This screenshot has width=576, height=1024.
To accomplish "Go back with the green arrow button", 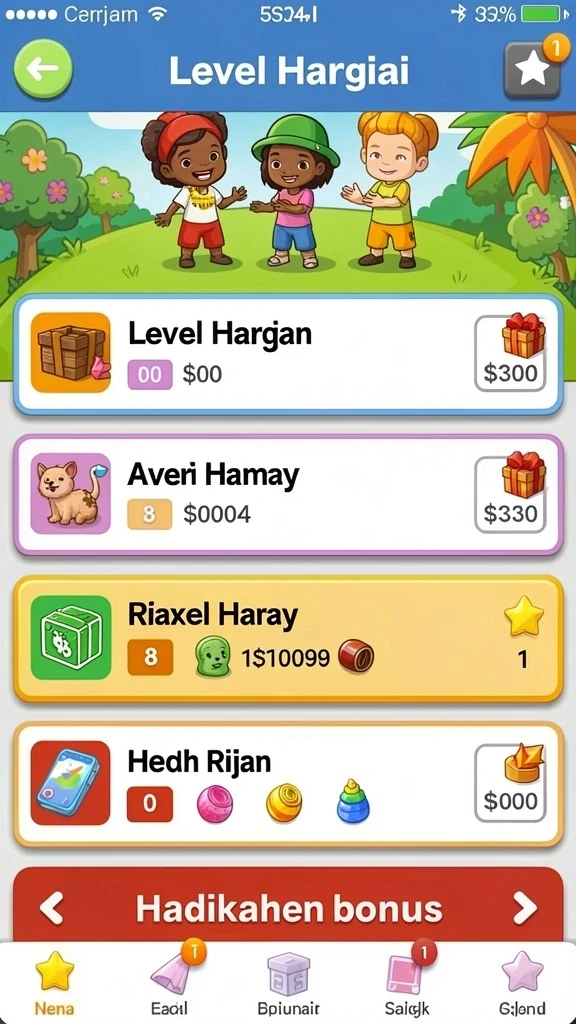I will (x=43, y=69).
